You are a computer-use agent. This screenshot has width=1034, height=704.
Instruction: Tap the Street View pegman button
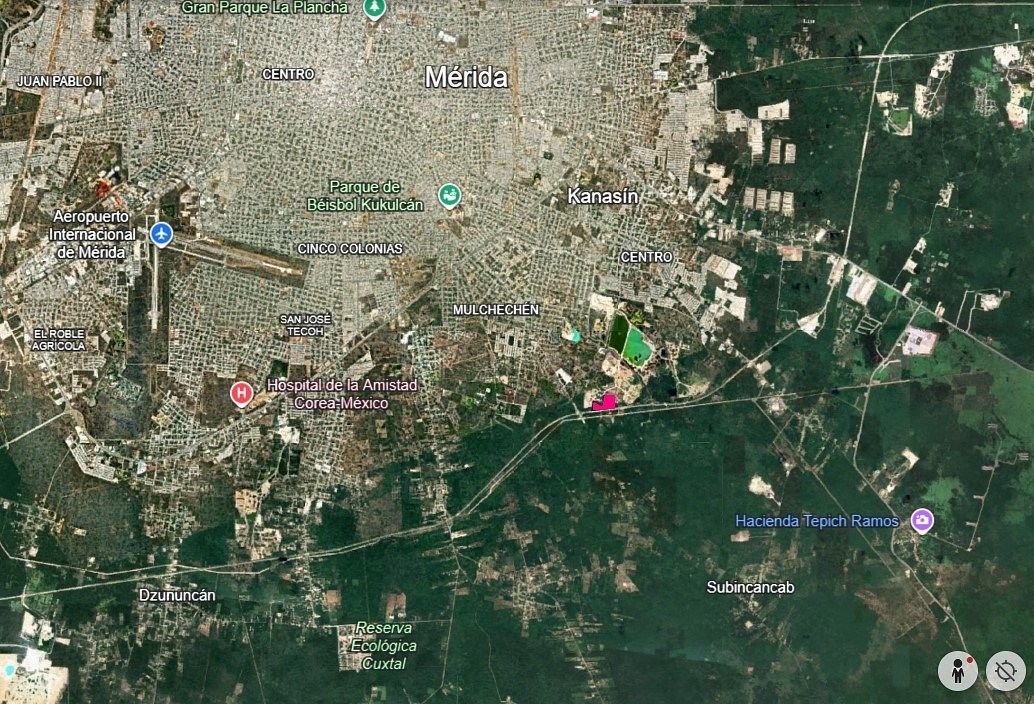[958, 670]
